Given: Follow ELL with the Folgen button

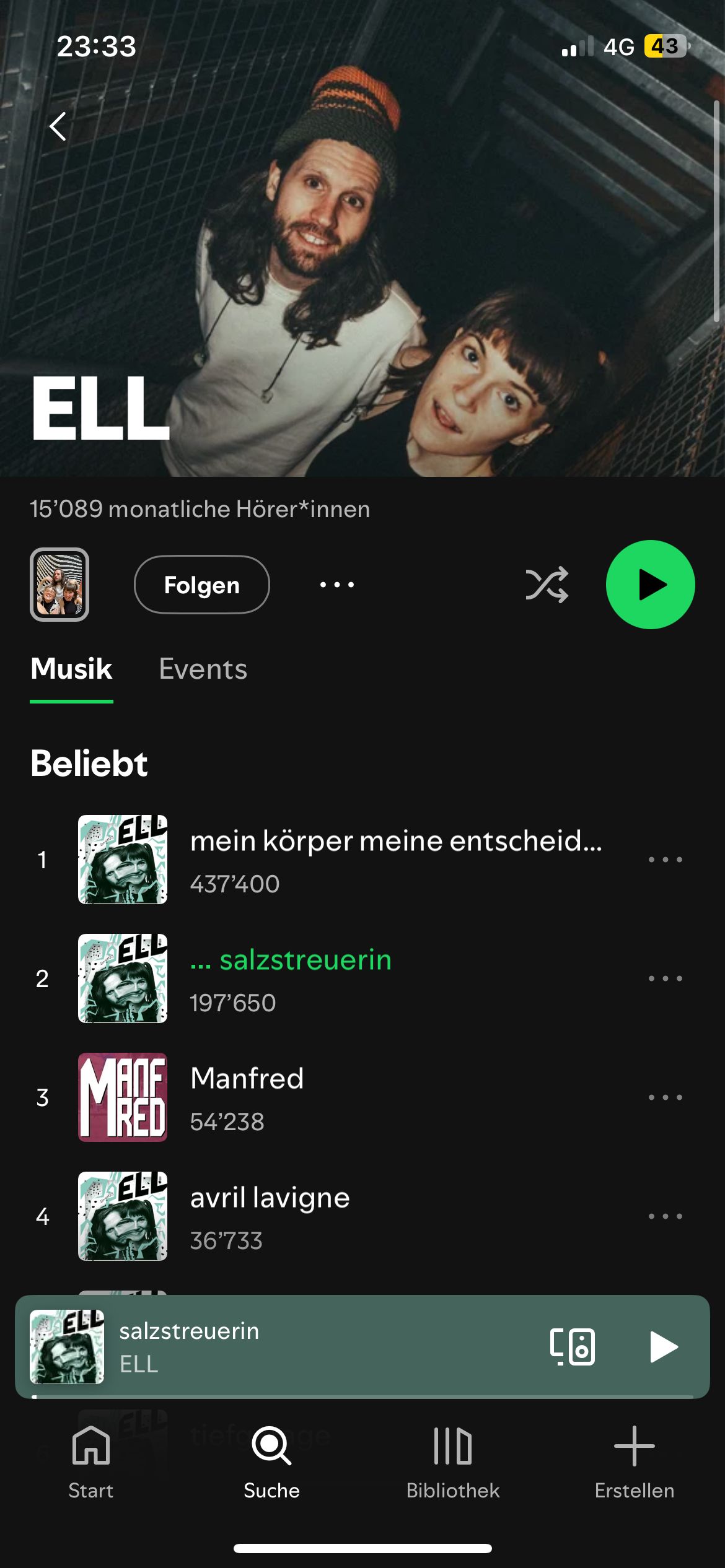Looking at the screenshot, I should click(201, 585).
